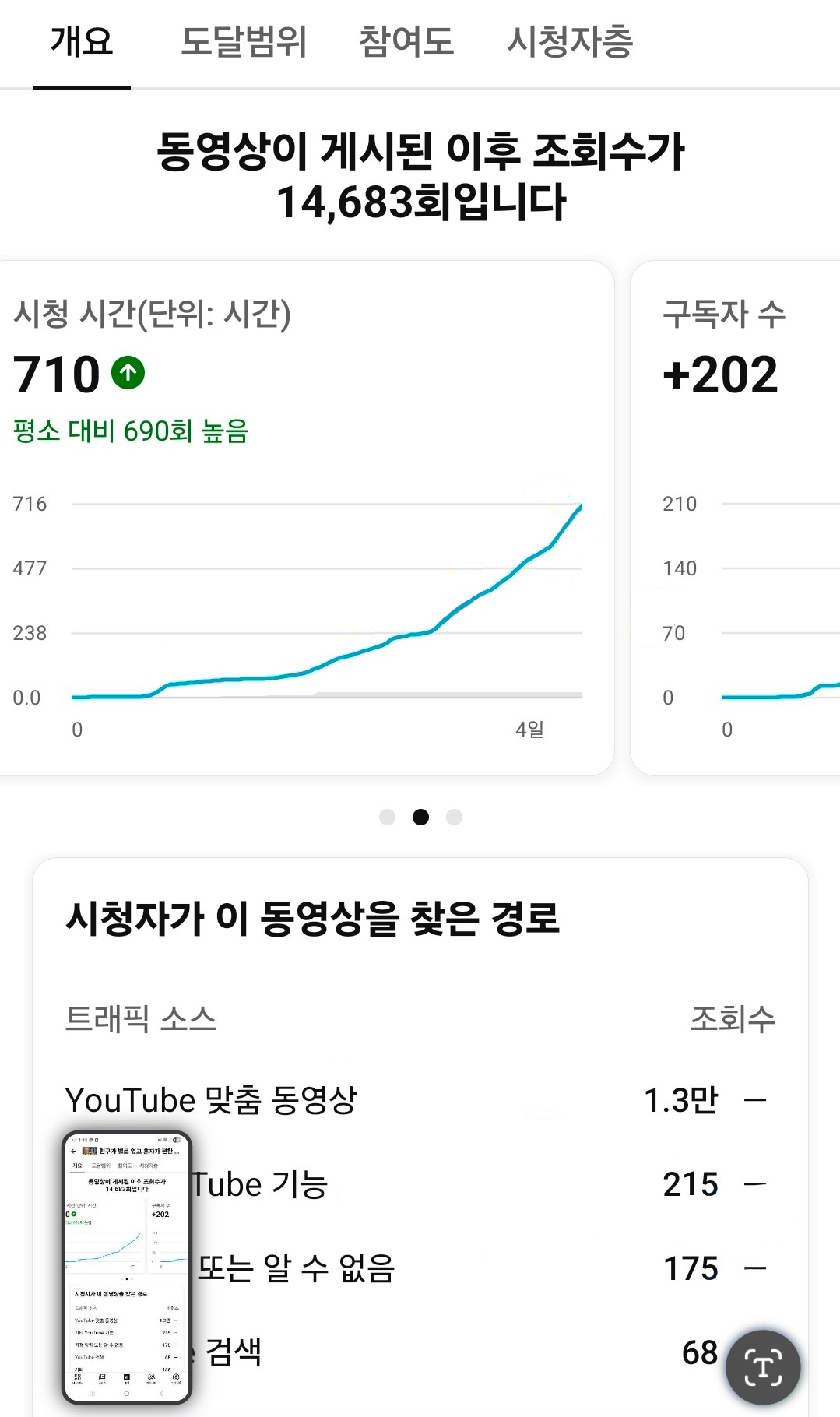The width and height of the screenshot is (840, 1417).
Task: Go to the 개요 tab
Action: 82,42
